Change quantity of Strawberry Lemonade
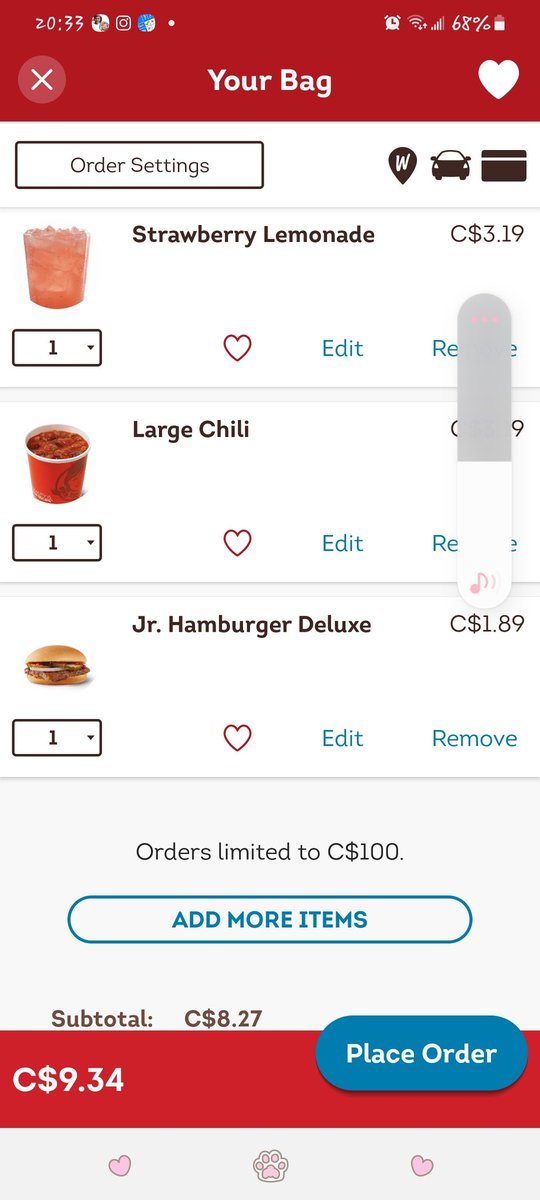The width and height of the screenshot is (540, 1200). (x=57, y=348)
